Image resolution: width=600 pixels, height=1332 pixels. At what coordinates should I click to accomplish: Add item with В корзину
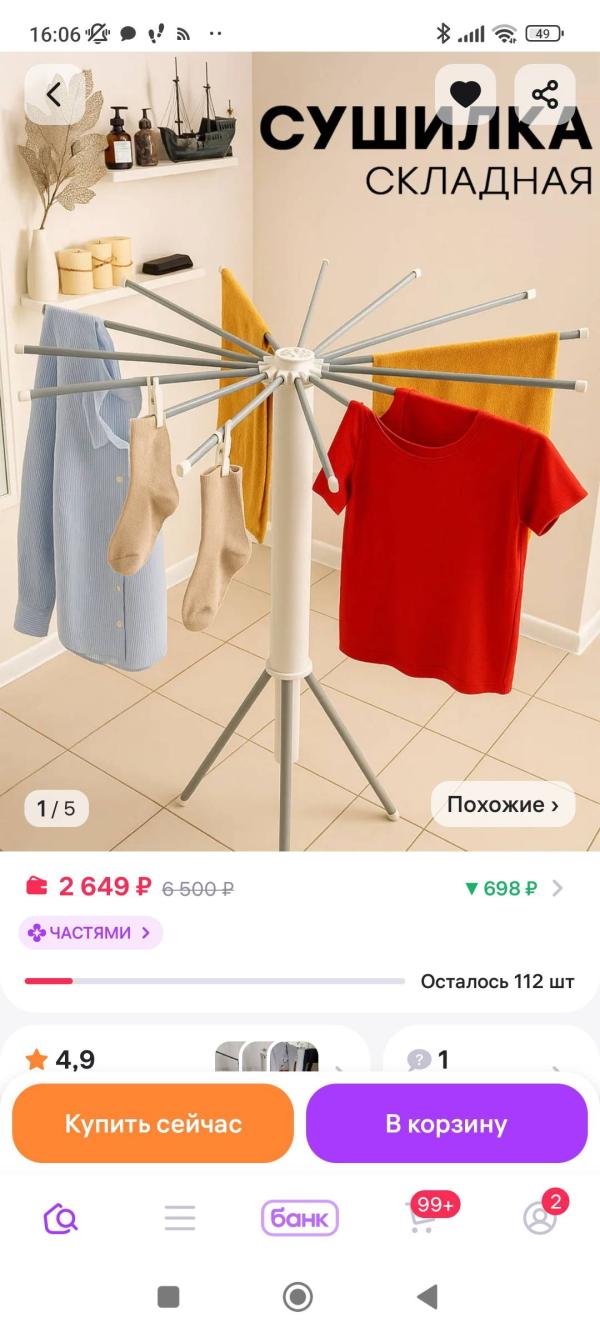446,1124
